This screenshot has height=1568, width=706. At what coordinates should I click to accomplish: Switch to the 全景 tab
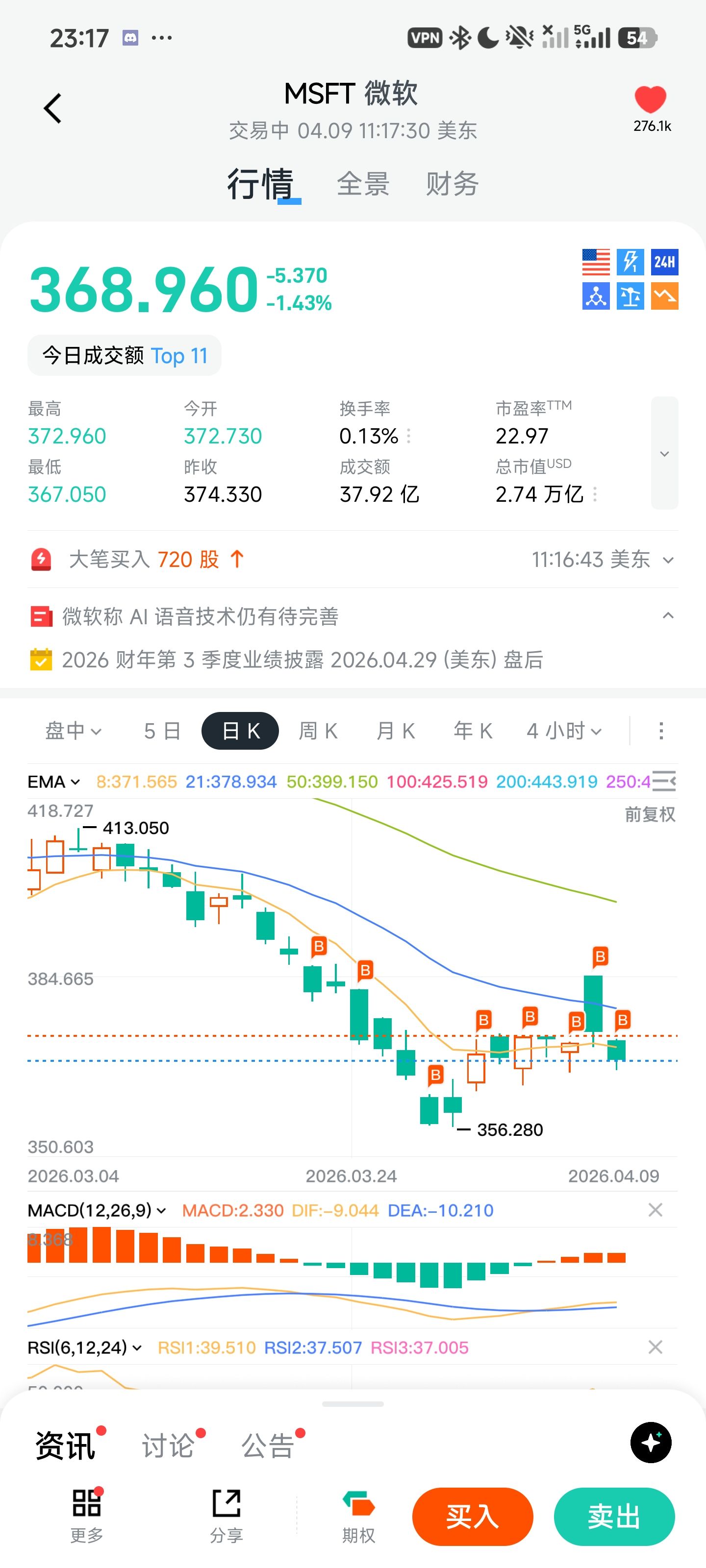click(x=363, y=184)
